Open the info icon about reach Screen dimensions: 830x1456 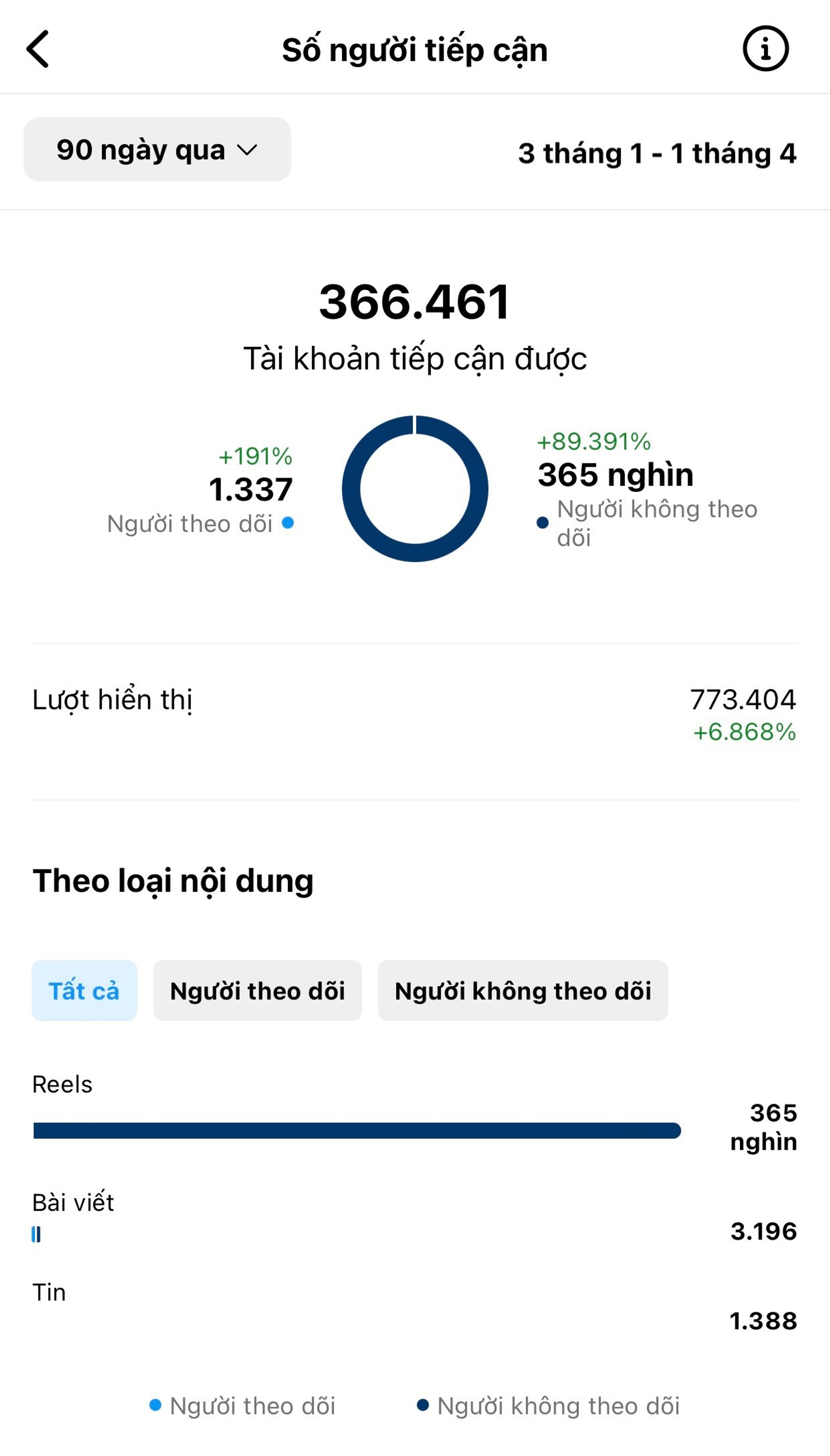pos(765,49)
